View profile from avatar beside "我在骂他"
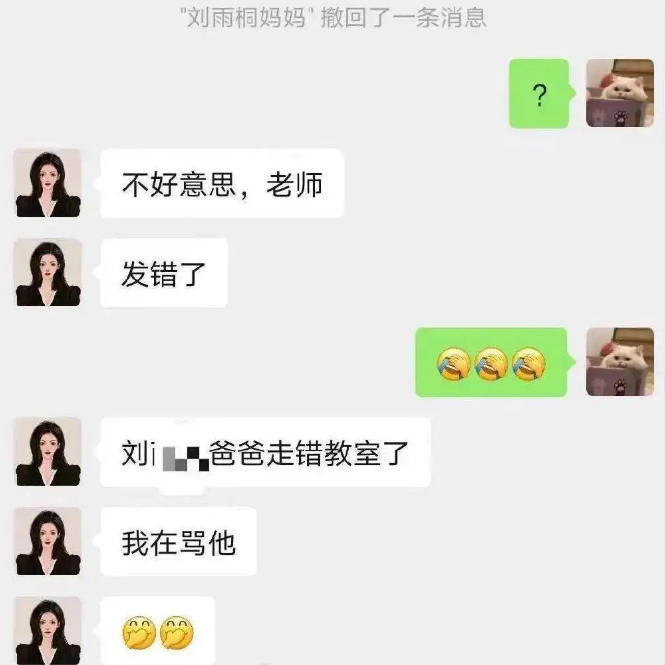This screenshot has width=665, height=665. coord(48,541)
